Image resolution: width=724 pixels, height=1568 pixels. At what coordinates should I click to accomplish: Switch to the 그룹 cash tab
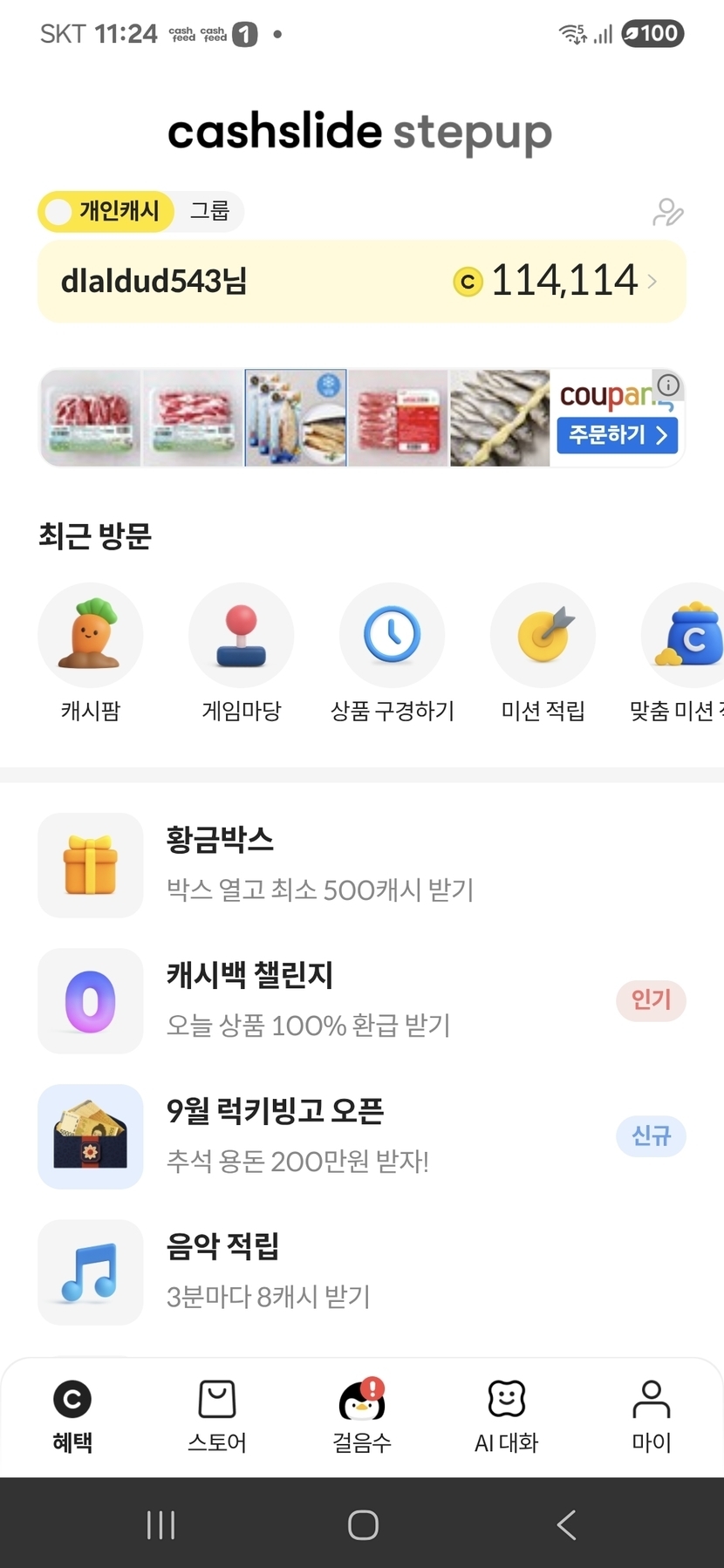pyautogui.click(x=209, y=212)
